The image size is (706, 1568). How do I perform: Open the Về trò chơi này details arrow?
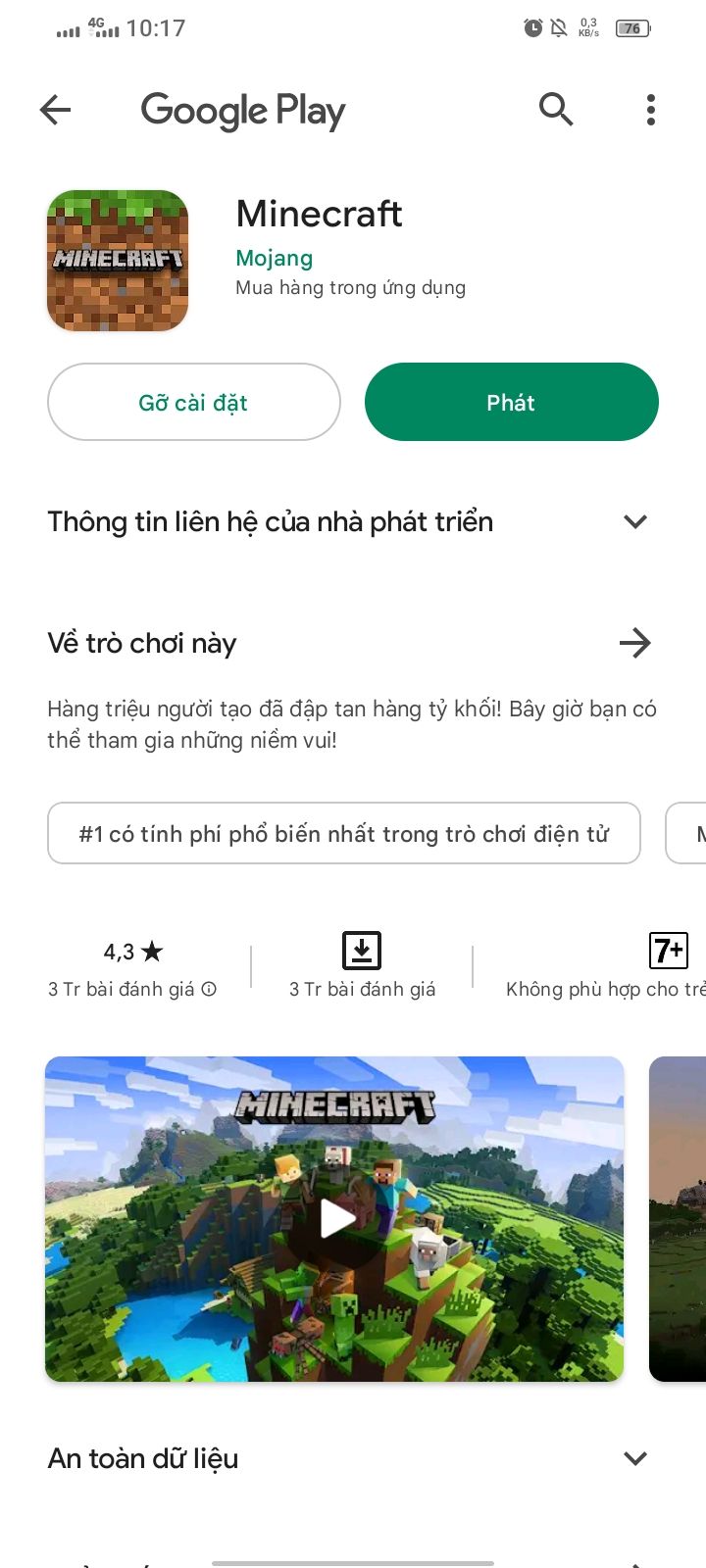[635, 644]
